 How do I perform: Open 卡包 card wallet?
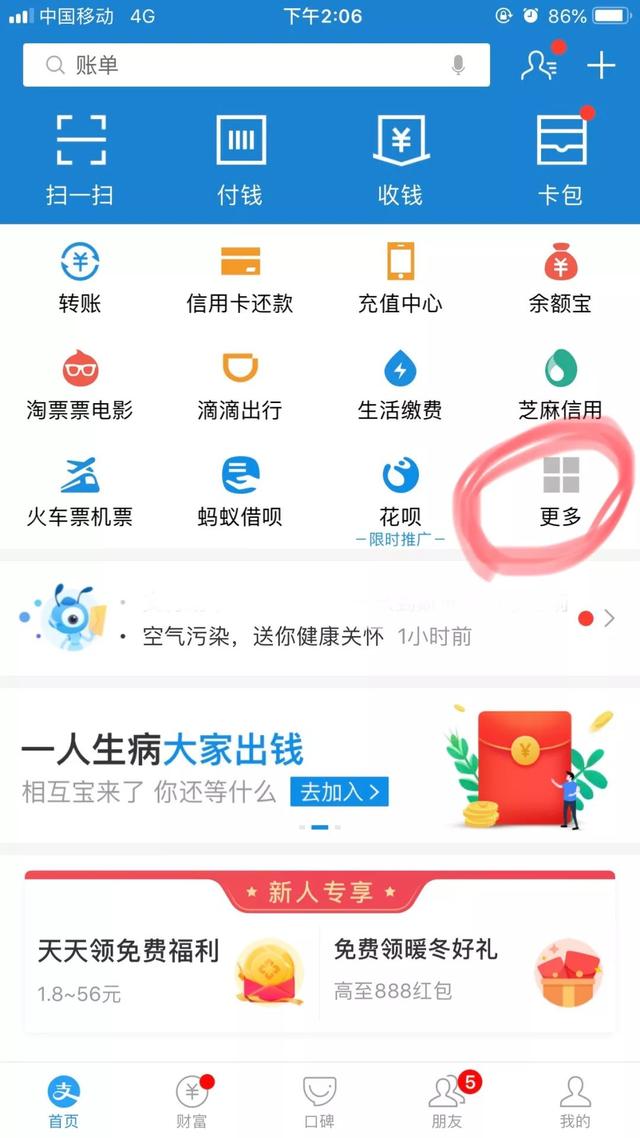tap(560, 160)
